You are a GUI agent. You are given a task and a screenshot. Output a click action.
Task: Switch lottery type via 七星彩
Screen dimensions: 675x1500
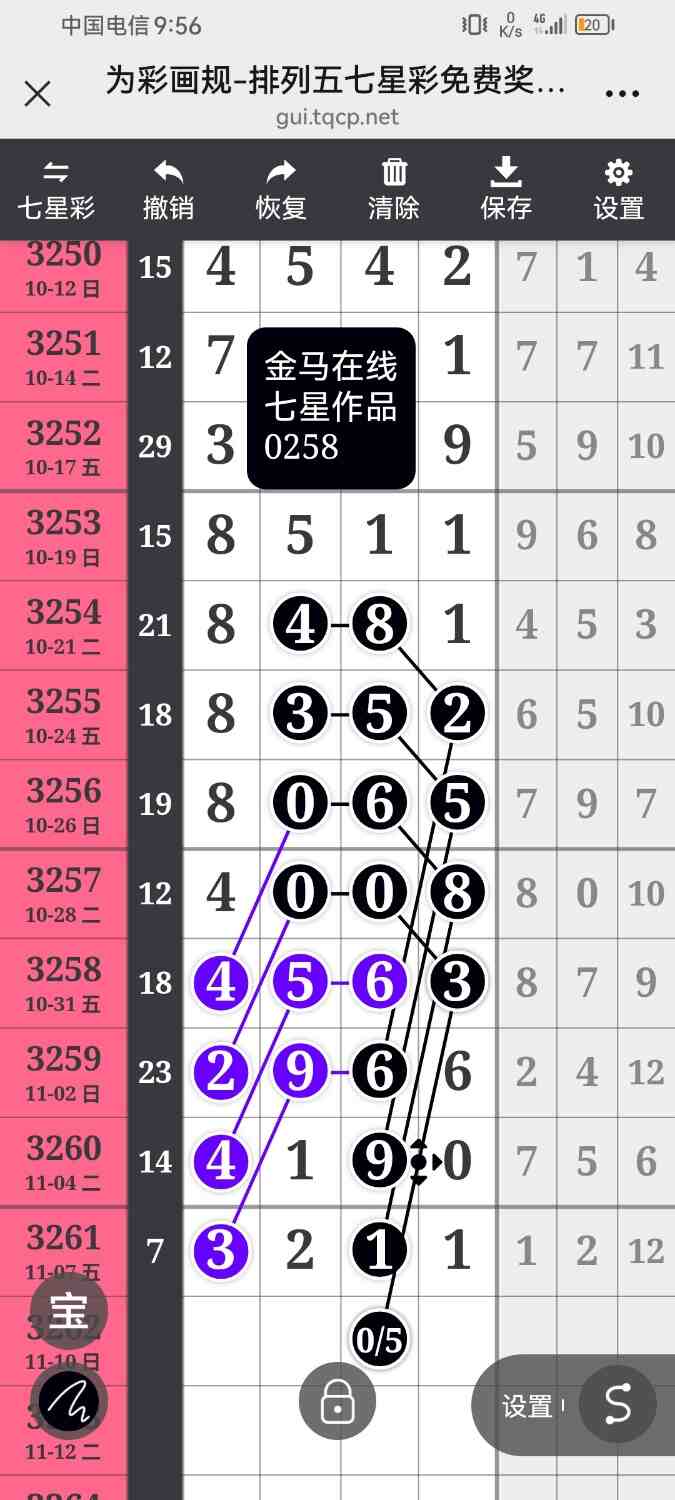click(56, 190)
